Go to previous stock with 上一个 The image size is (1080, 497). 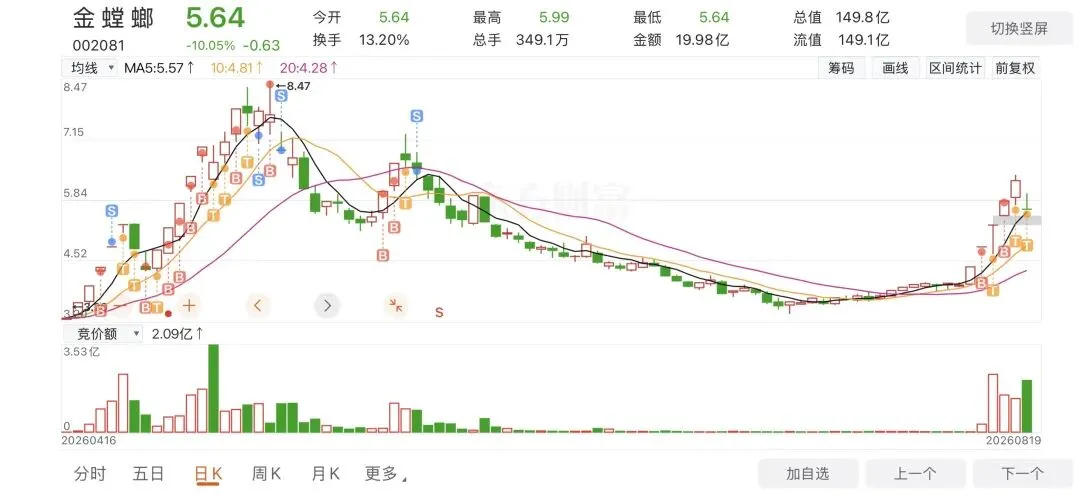click(x=915, y=474)
